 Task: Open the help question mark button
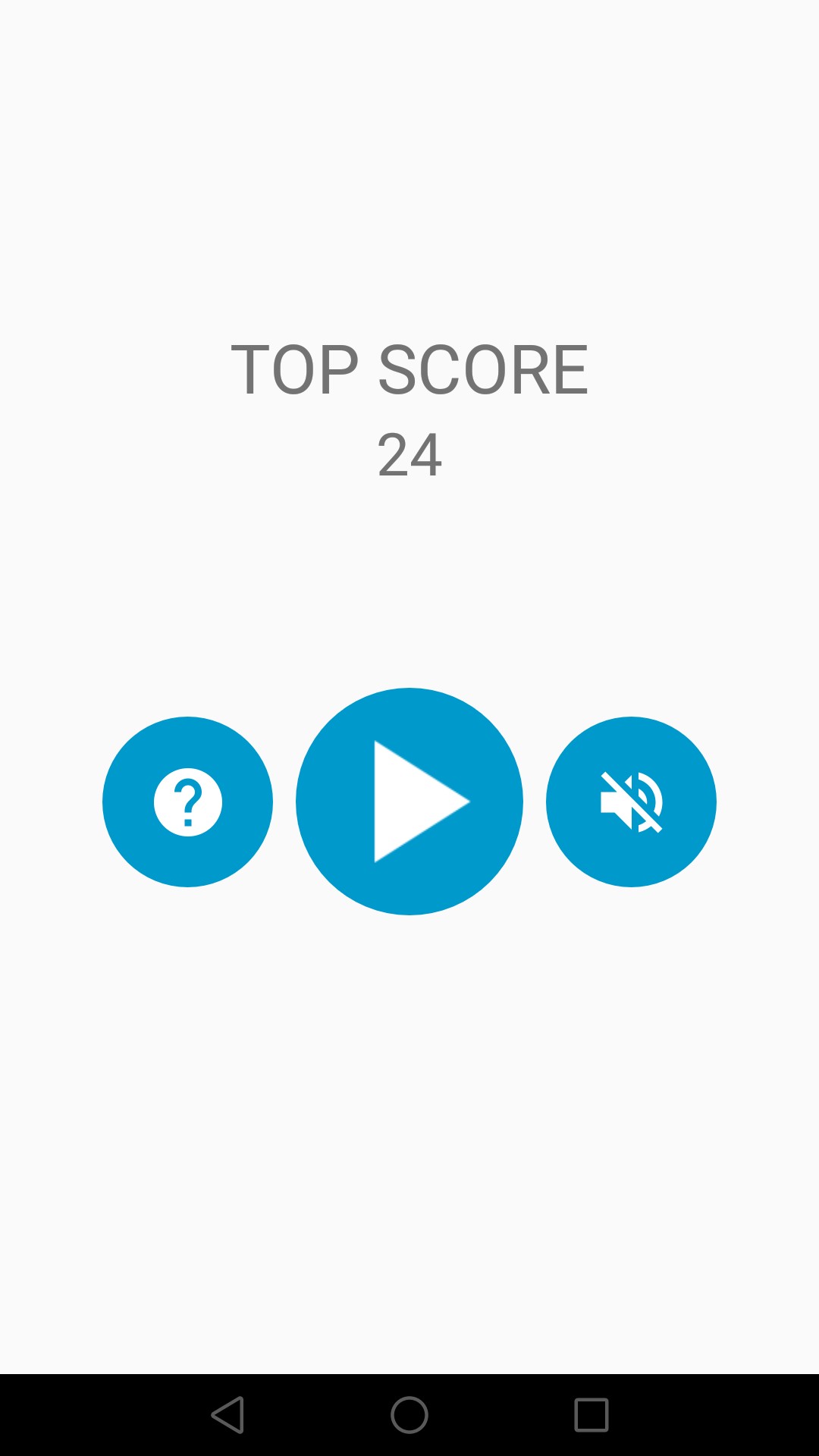pos(187,802)
